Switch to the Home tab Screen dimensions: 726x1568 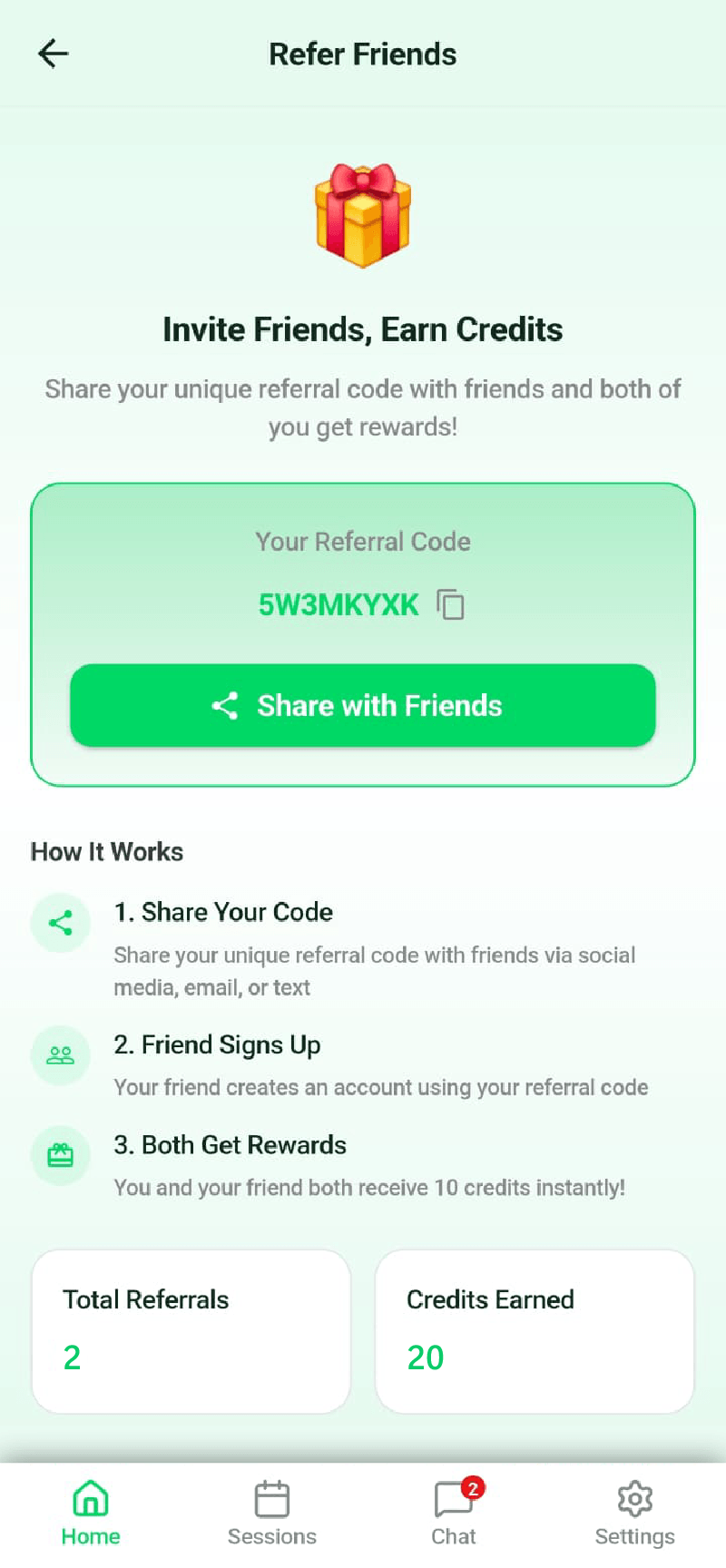[91, 1514]
